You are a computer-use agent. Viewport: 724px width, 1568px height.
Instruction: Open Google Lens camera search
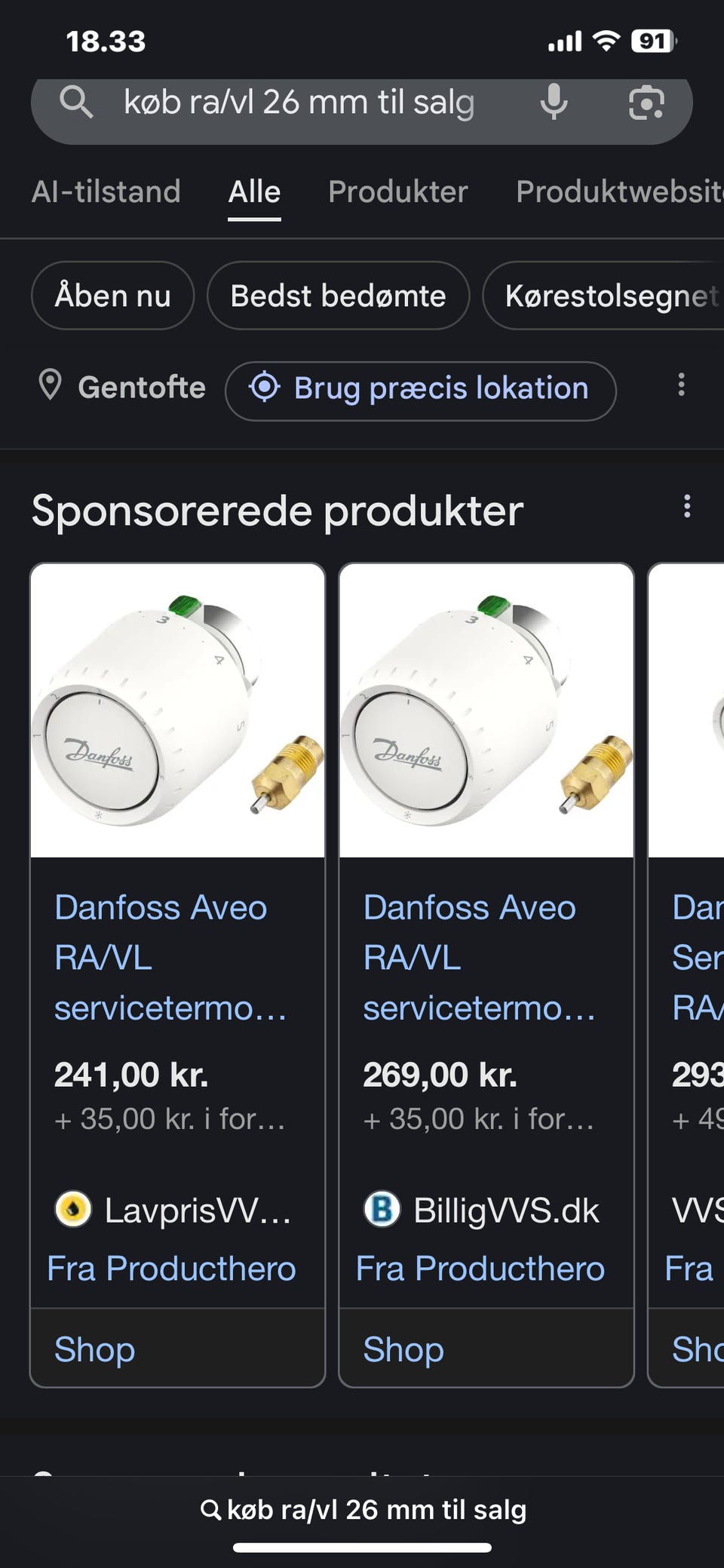pyautogui.click(x=646, y=103)
